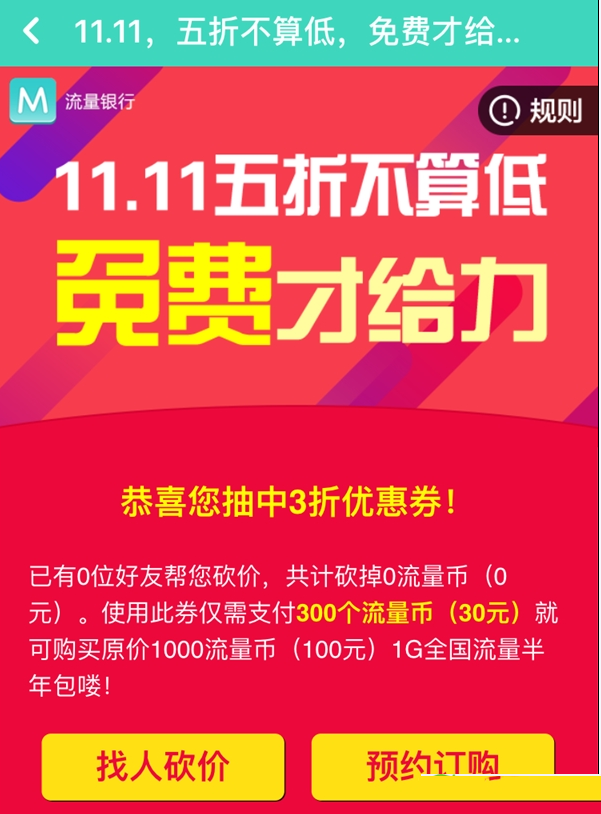Viewport: 601px width, 814px height.
Task: Tap the 找人砍价 button
Action: point(163,765)
